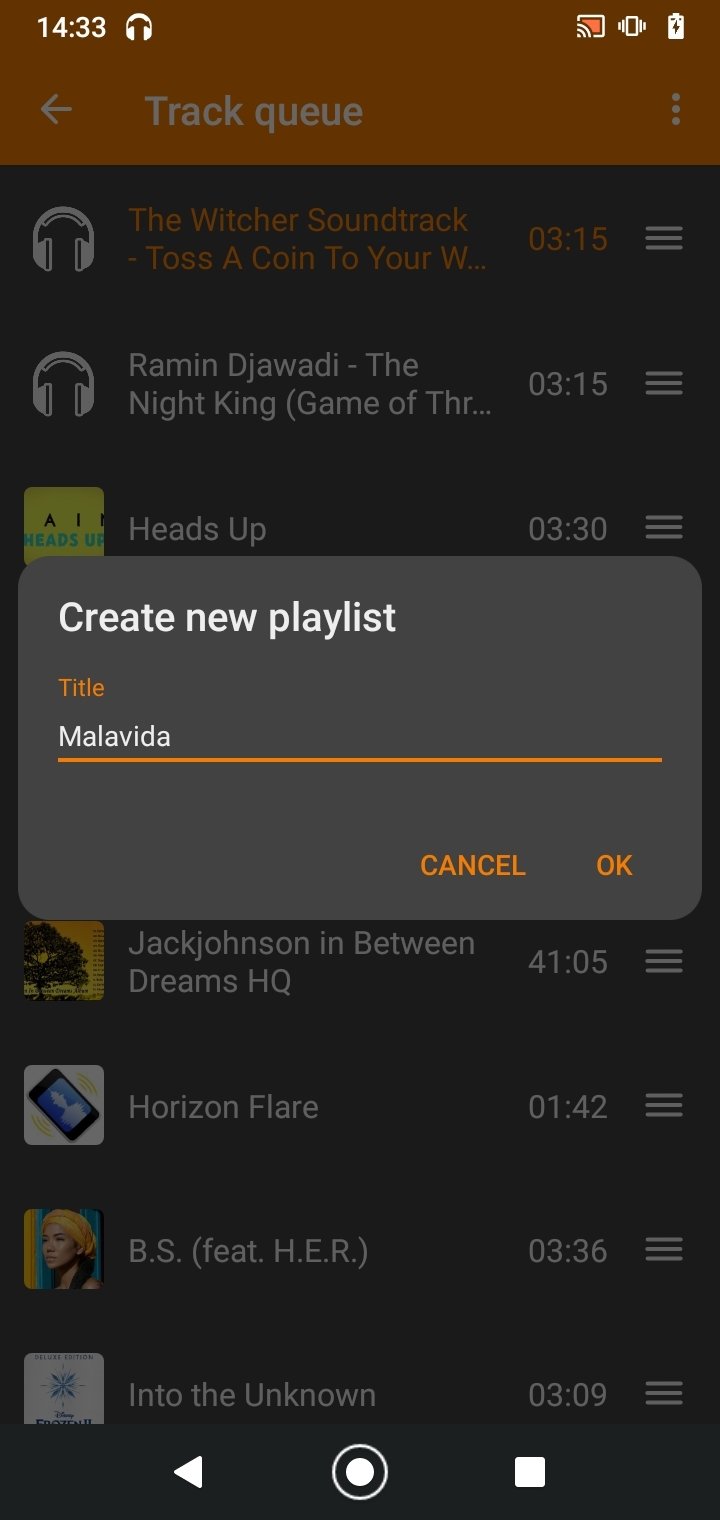Go back using the app bar arrow

(56, 110)
